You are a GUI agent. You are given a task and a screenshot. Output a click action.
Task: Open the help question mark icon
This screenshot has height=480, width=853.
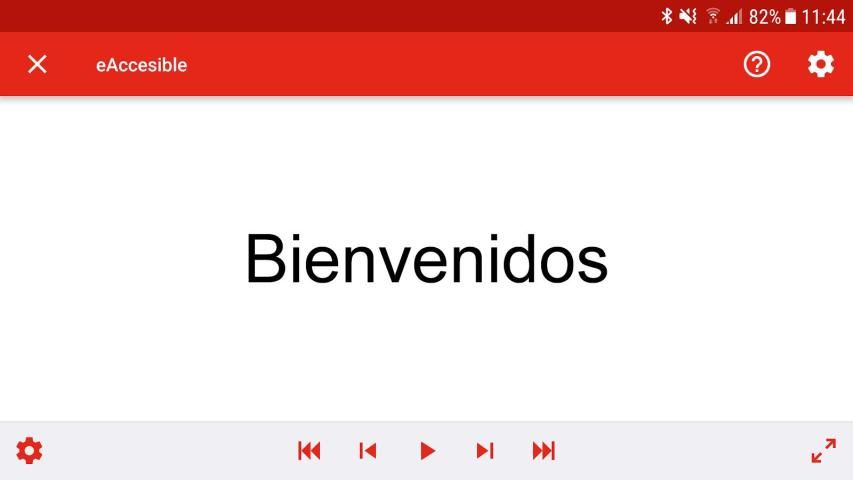click(757, 65)
